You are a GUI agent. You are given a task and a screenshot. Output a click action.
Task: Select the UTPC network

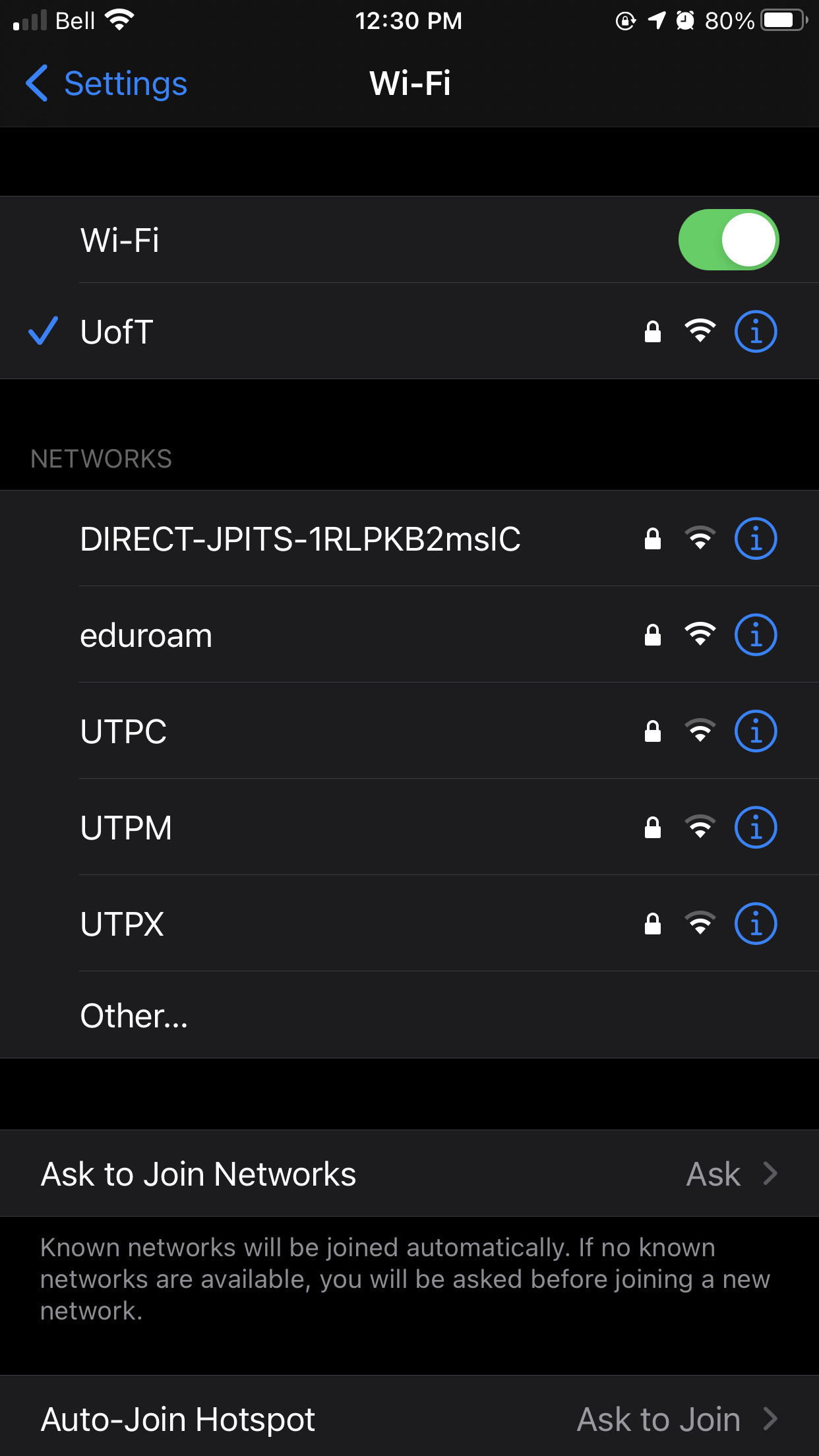tap(409, 731)
